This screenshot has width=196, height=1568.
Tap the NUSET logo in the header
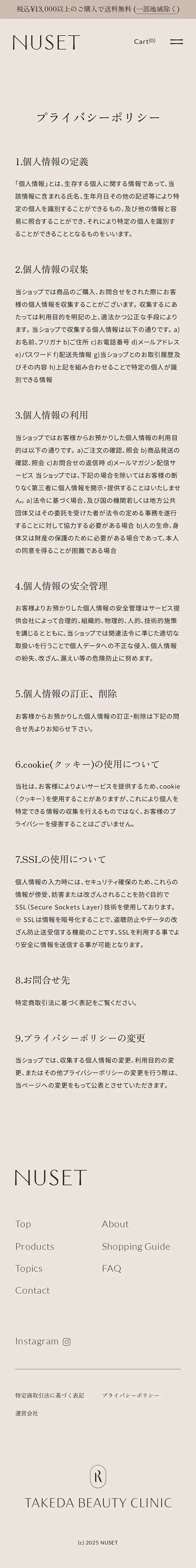point(46,42)
